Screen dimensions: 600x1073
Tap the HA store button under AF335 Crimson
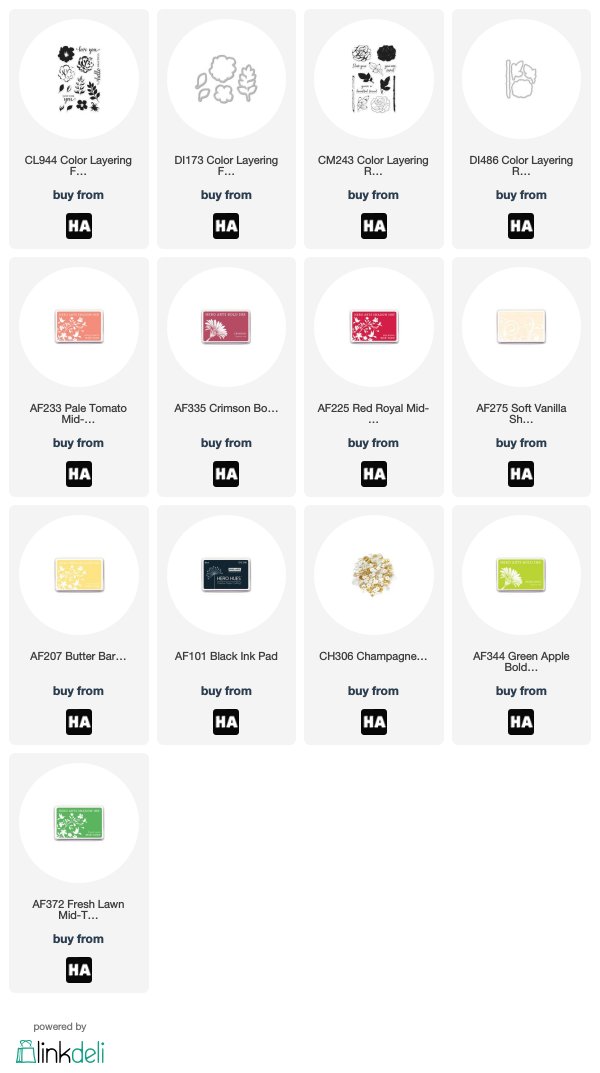pos(226,474)
